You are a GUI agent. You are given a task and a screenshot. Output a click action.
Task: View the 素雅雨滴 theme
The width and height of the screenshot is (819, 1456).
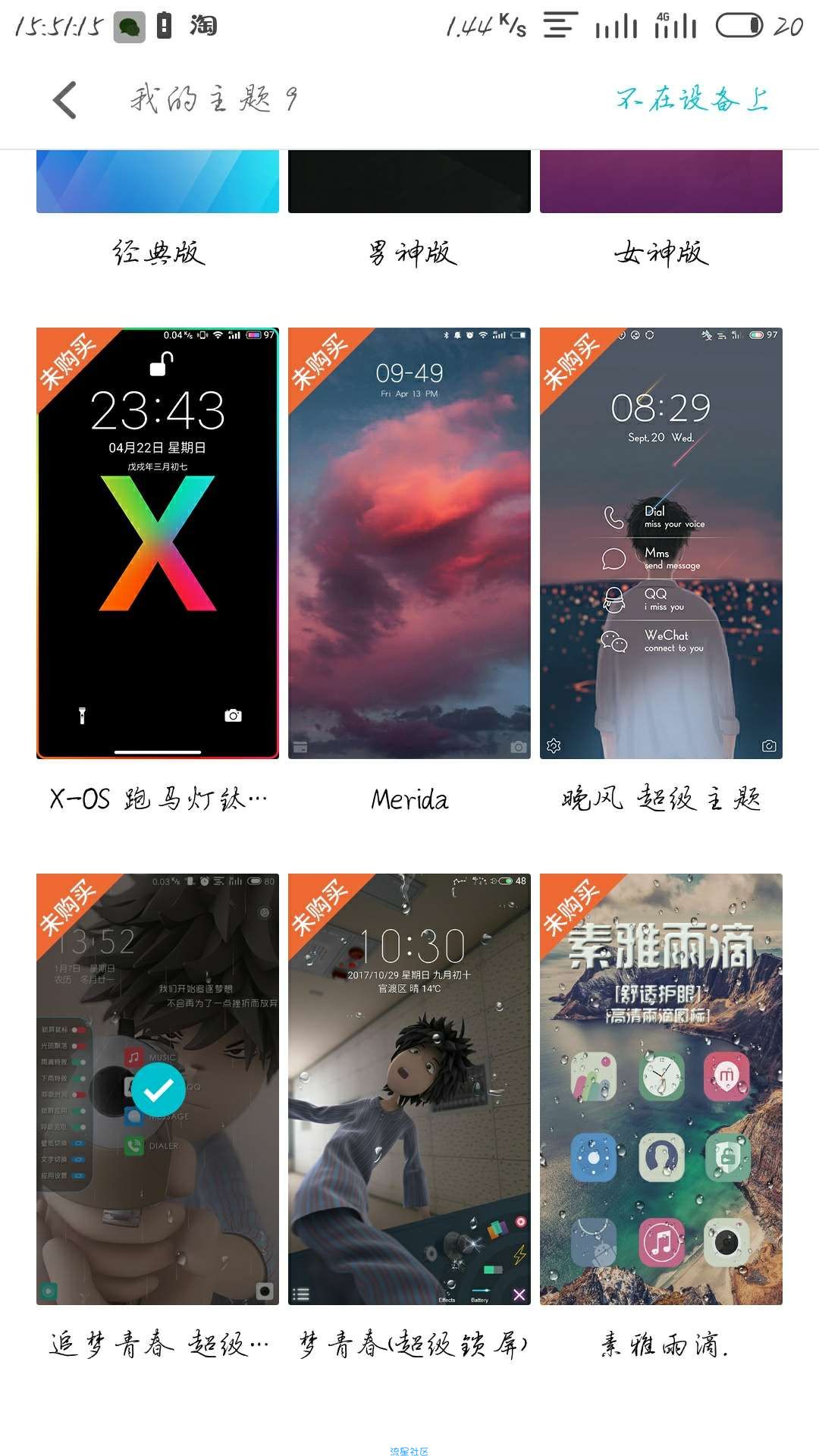pyautogui.click(x=661, y=1089)
